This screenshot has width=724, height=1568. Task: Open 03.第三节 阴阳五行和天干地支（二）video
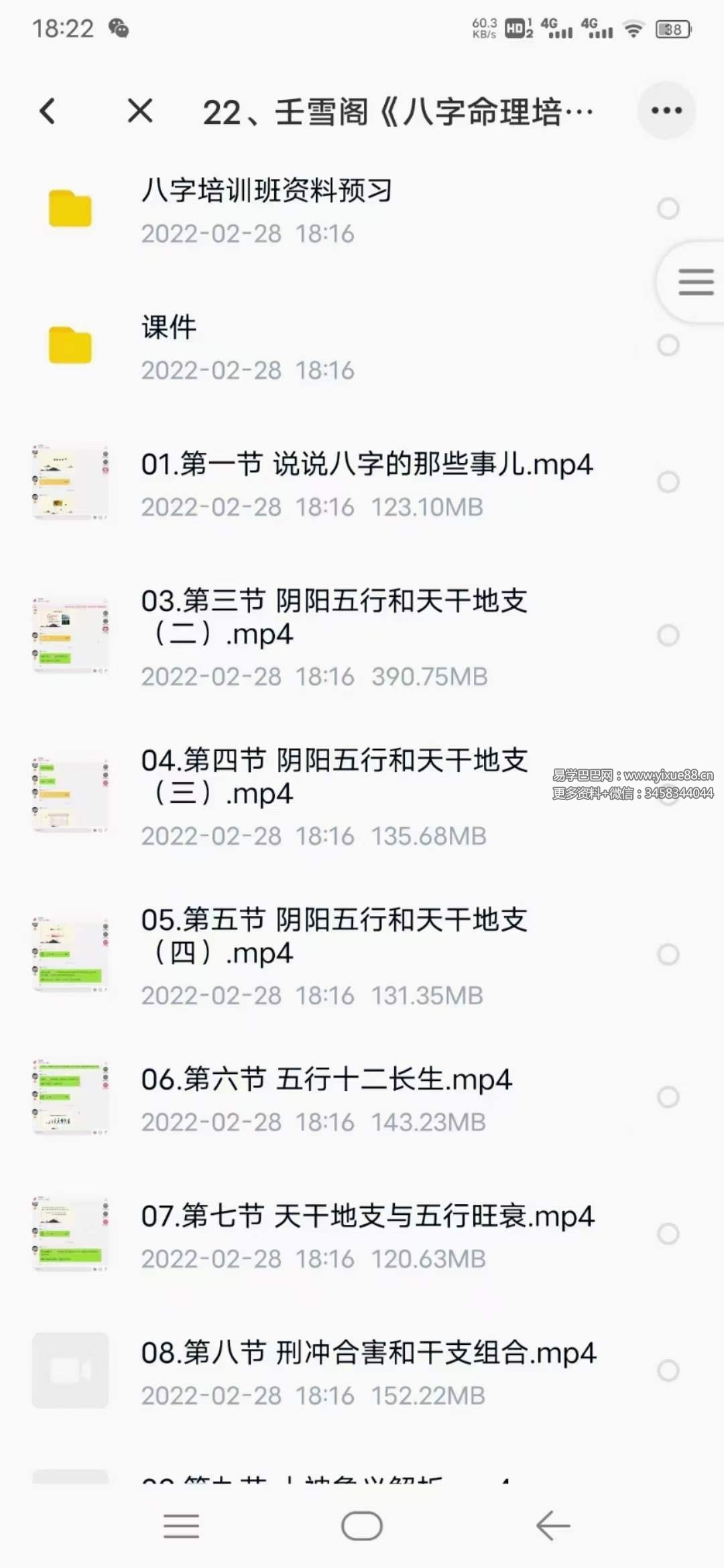pos(334,635)
